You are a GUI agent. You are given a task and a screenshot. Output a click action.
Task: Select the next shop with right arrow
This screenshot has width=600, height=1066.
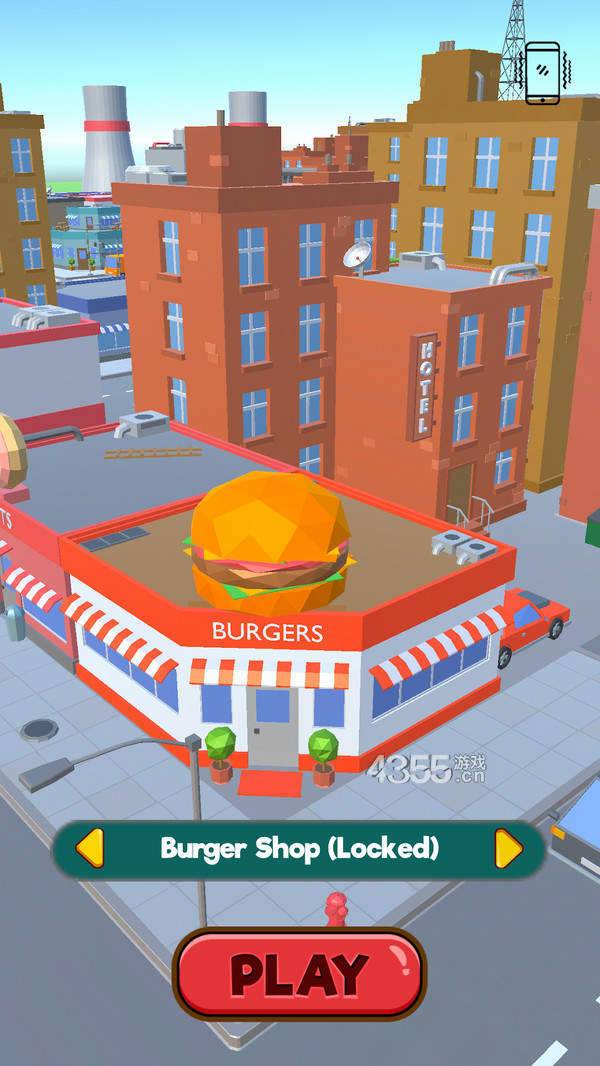(x=509, y=849)
